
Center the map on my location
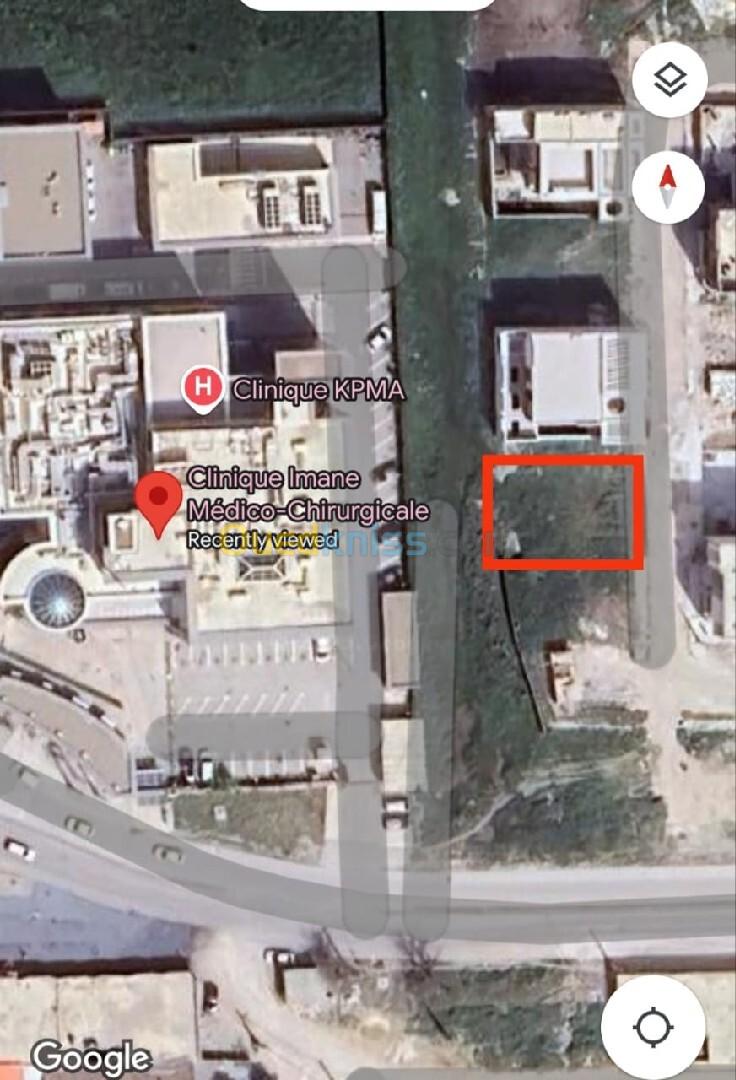click(x=653, y=1027)
